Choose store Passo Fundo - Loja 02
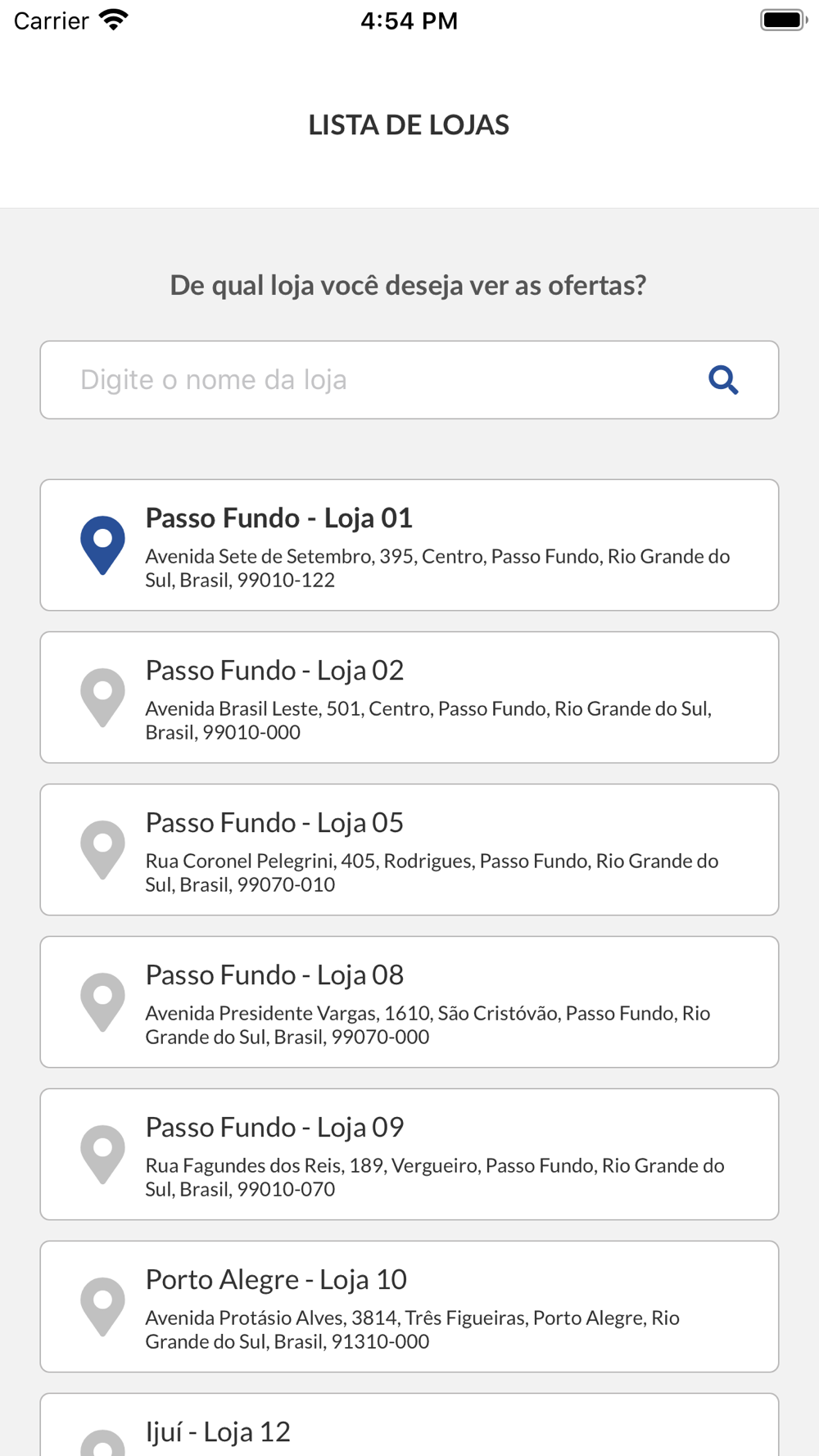The height and width of the screenshot is (1456, 819). 409,698
